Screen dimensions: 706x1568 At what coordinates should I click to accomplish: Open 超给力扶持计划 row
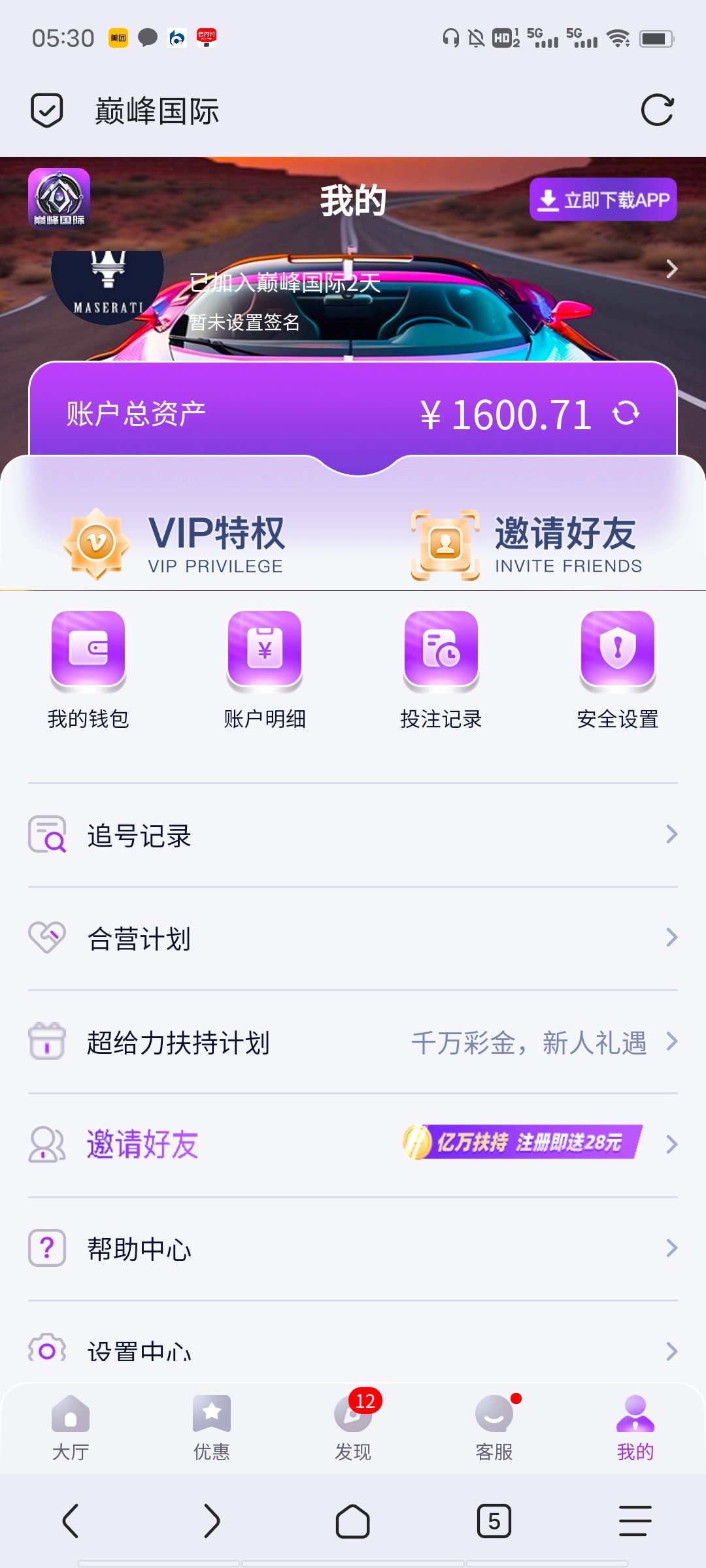click(x=353, y=1042)
